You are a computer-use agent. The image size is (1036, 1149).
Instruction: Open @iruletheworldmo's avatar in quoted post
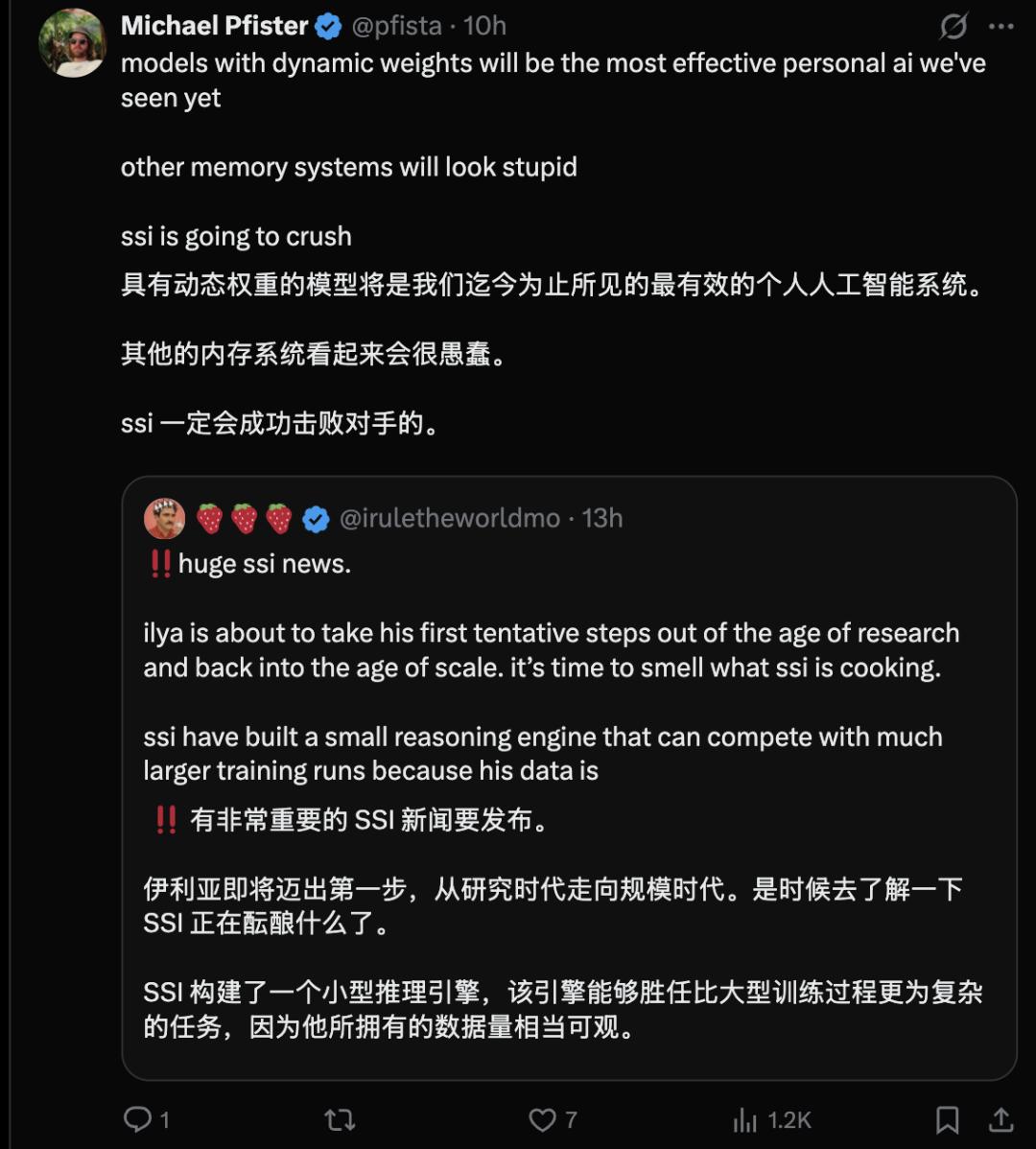tap(164, 518)
